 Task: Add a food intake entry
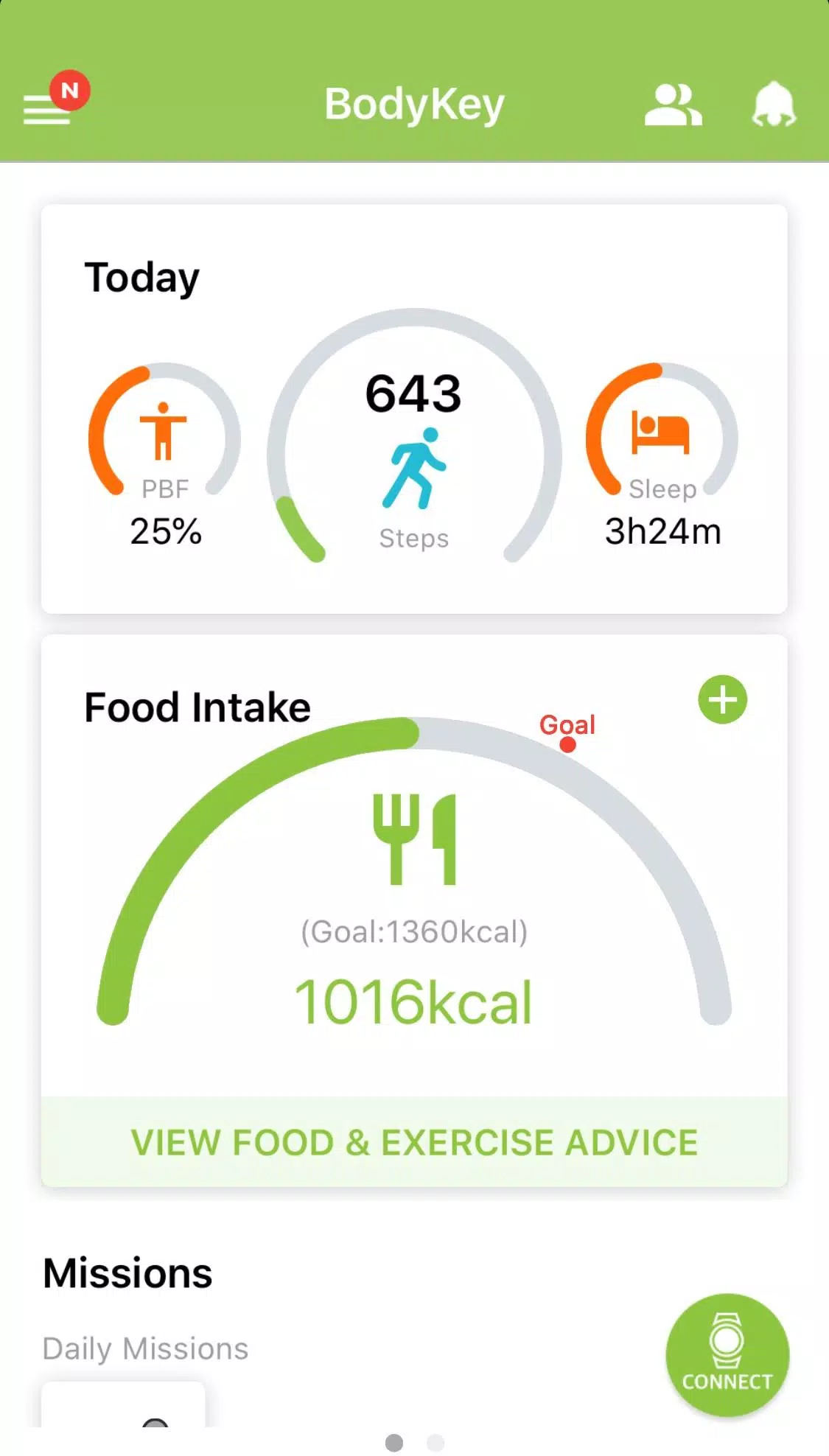[722, 699]
